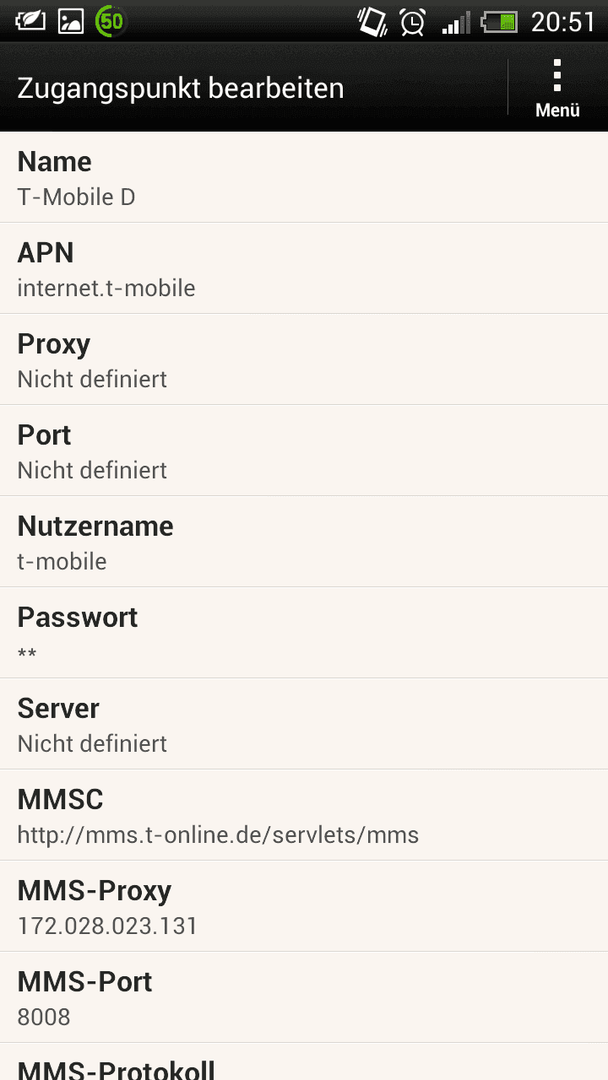Edit the MMSC URL setting
This screenshot has width=608, height=1080.
(x=304, y=815)
